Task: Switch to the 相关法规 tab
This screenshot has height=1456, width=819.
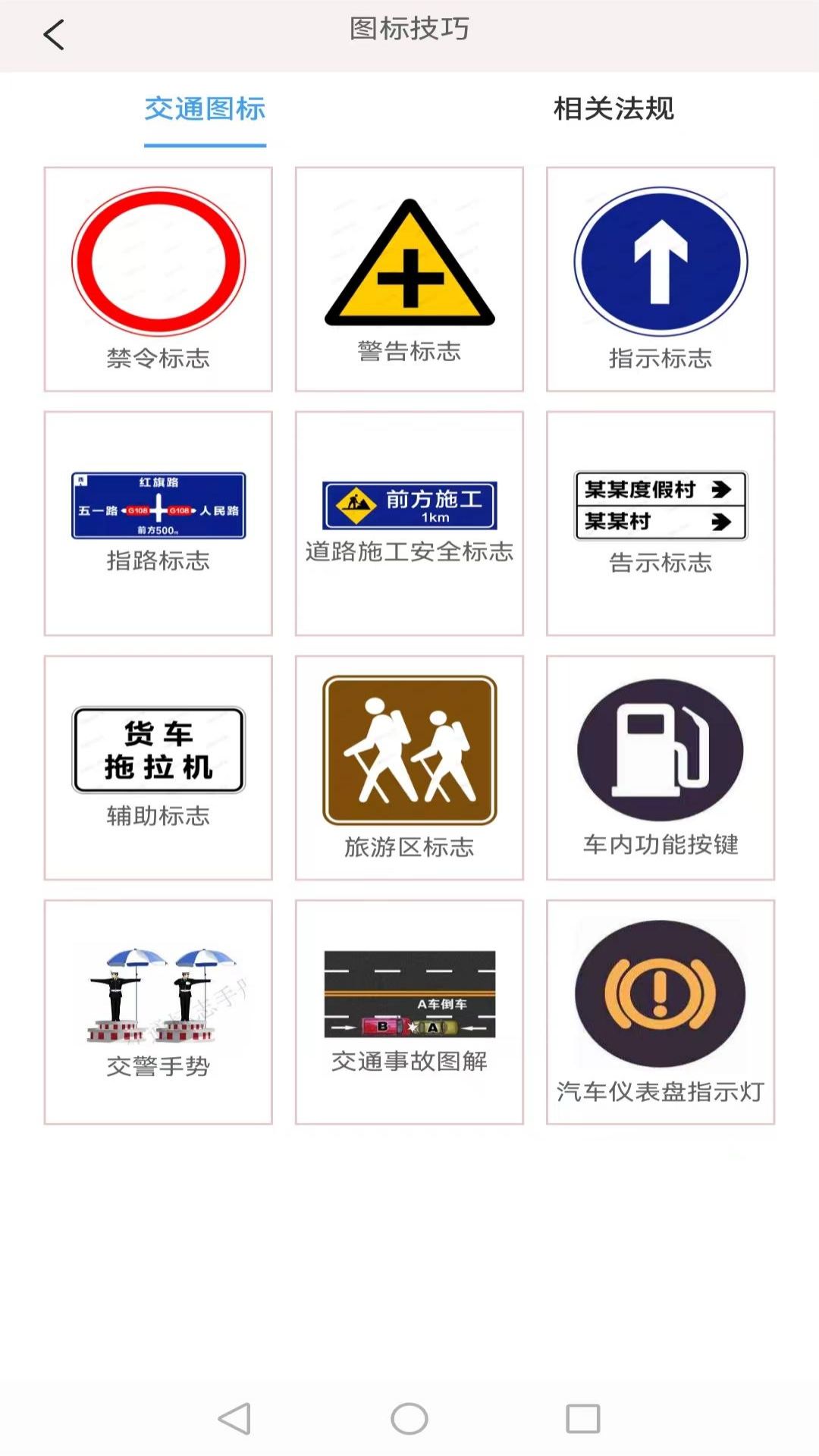Action: [613, 109]
